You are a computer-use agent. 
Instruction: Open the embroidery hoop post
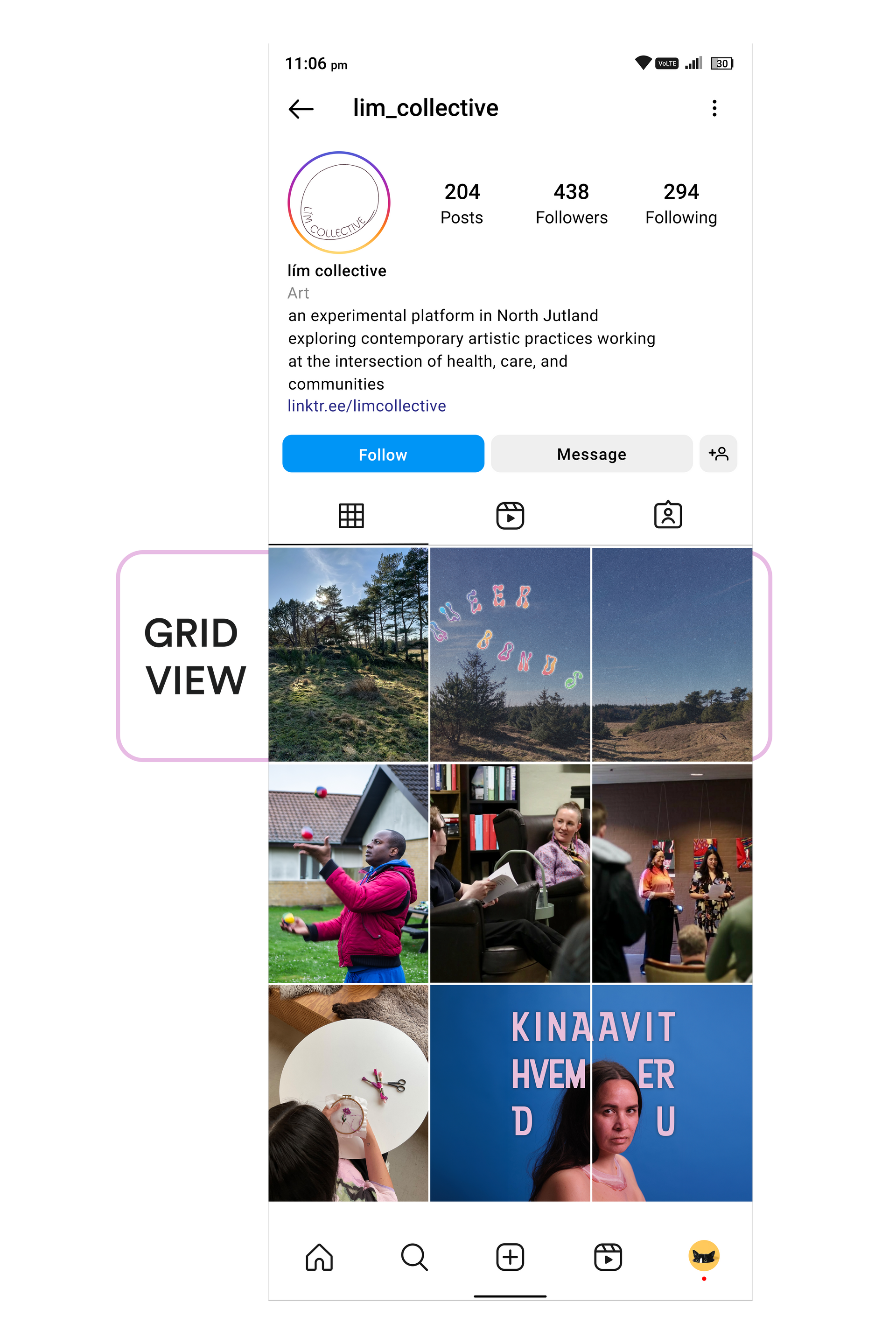348,1092
